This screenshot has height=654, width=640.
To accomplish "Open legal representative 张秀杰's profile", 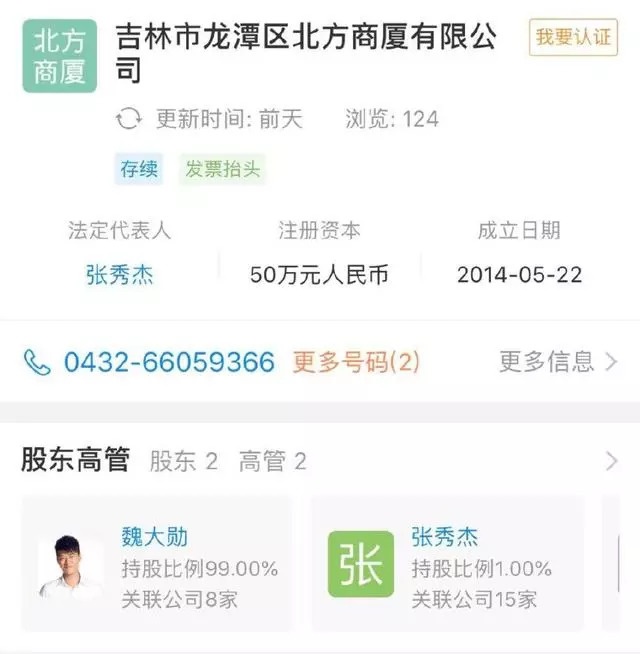I will 119,273.
